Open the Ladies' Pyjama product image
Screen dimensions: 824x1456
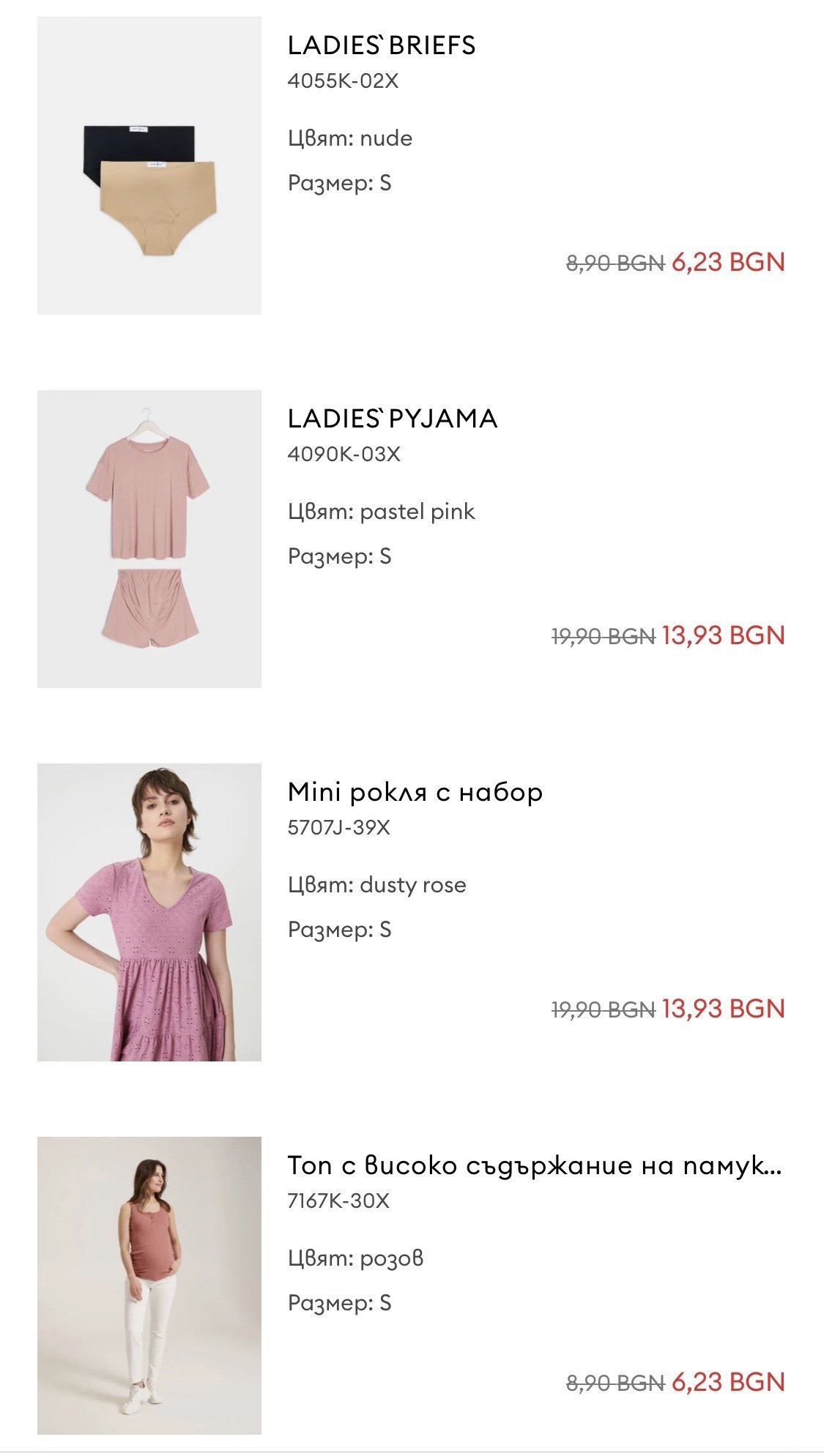pos(149,539)
